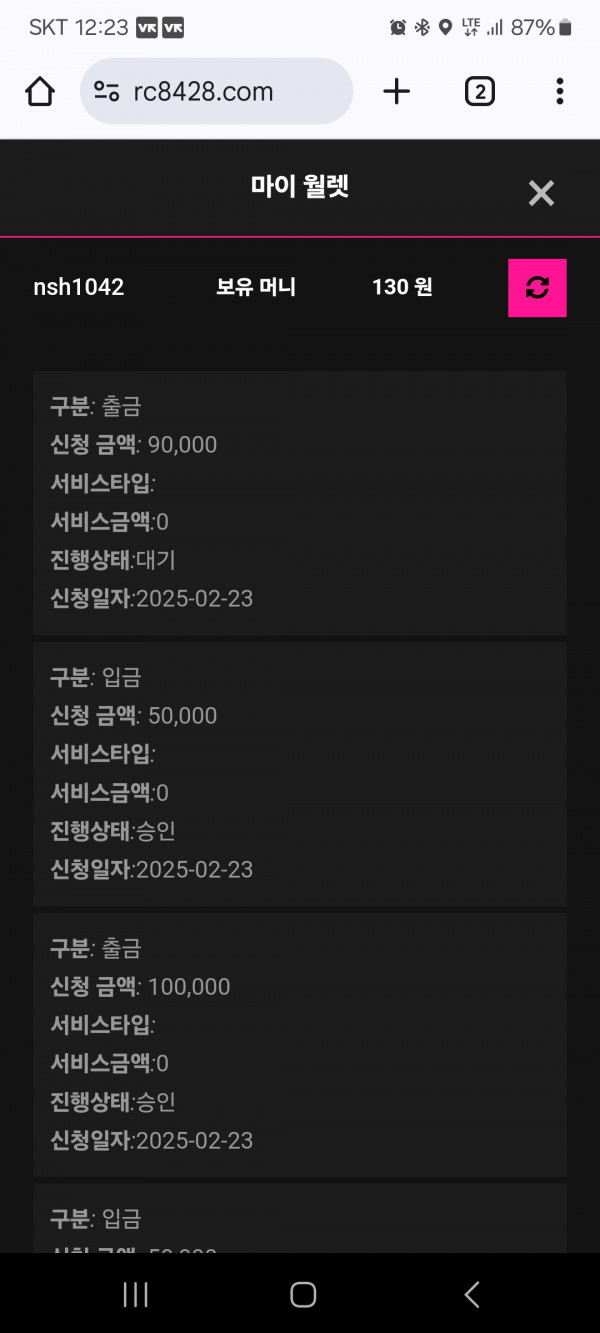Image resolution: width=600 pixels, height=1333 pixels.
Task: Open the tab switcher showing 2 tabs
Action: click(x=479, y=92)
